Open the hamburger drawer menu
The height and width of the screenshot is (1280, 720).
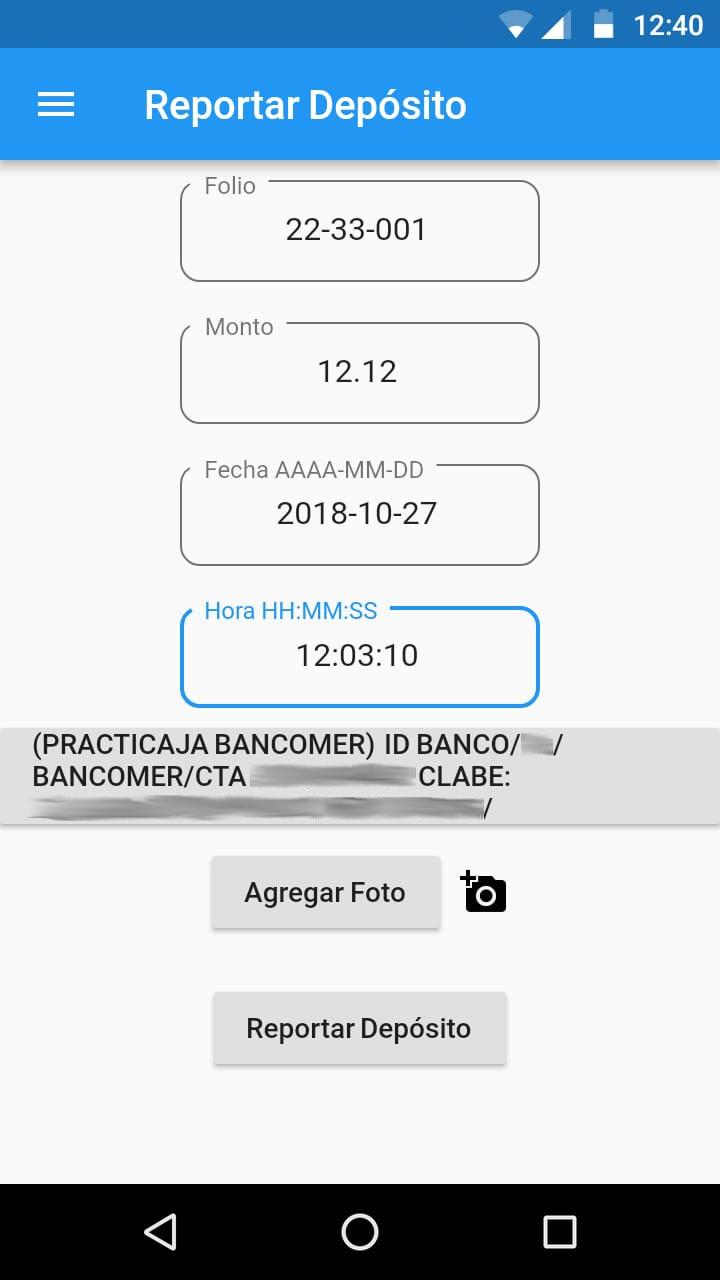56,105
